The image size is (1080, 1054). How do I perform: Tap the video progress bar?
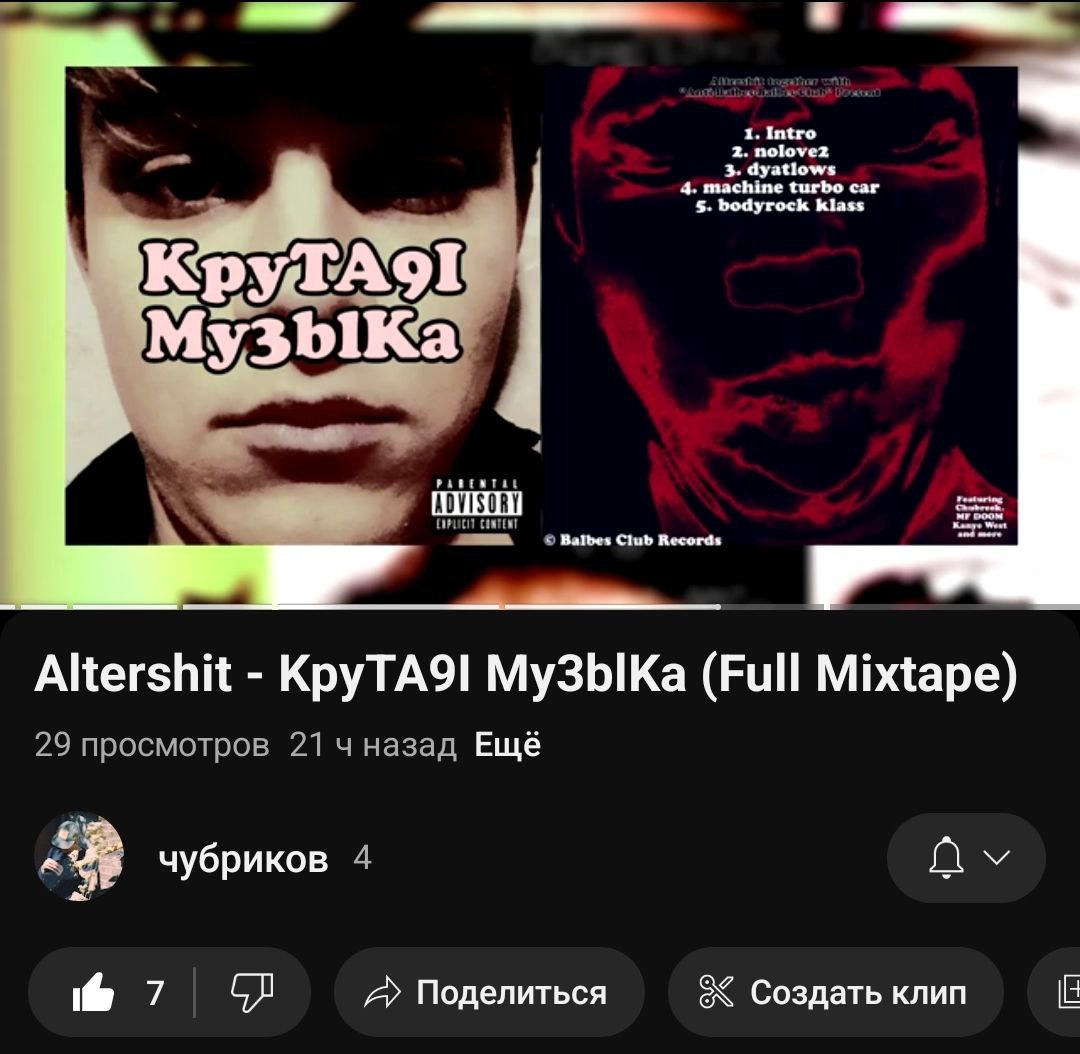540,606
